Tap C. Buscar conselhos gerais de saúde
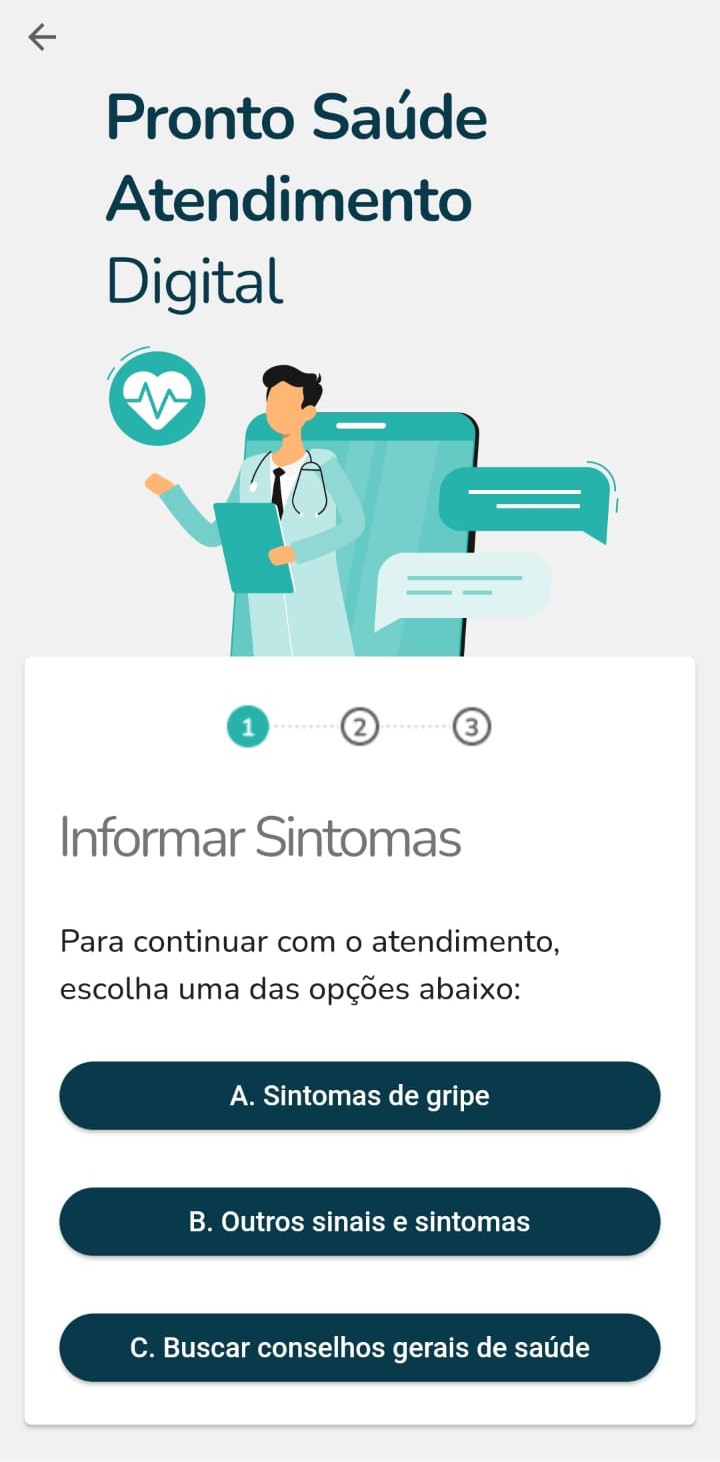720x1462 pixels. point(360,1347)
